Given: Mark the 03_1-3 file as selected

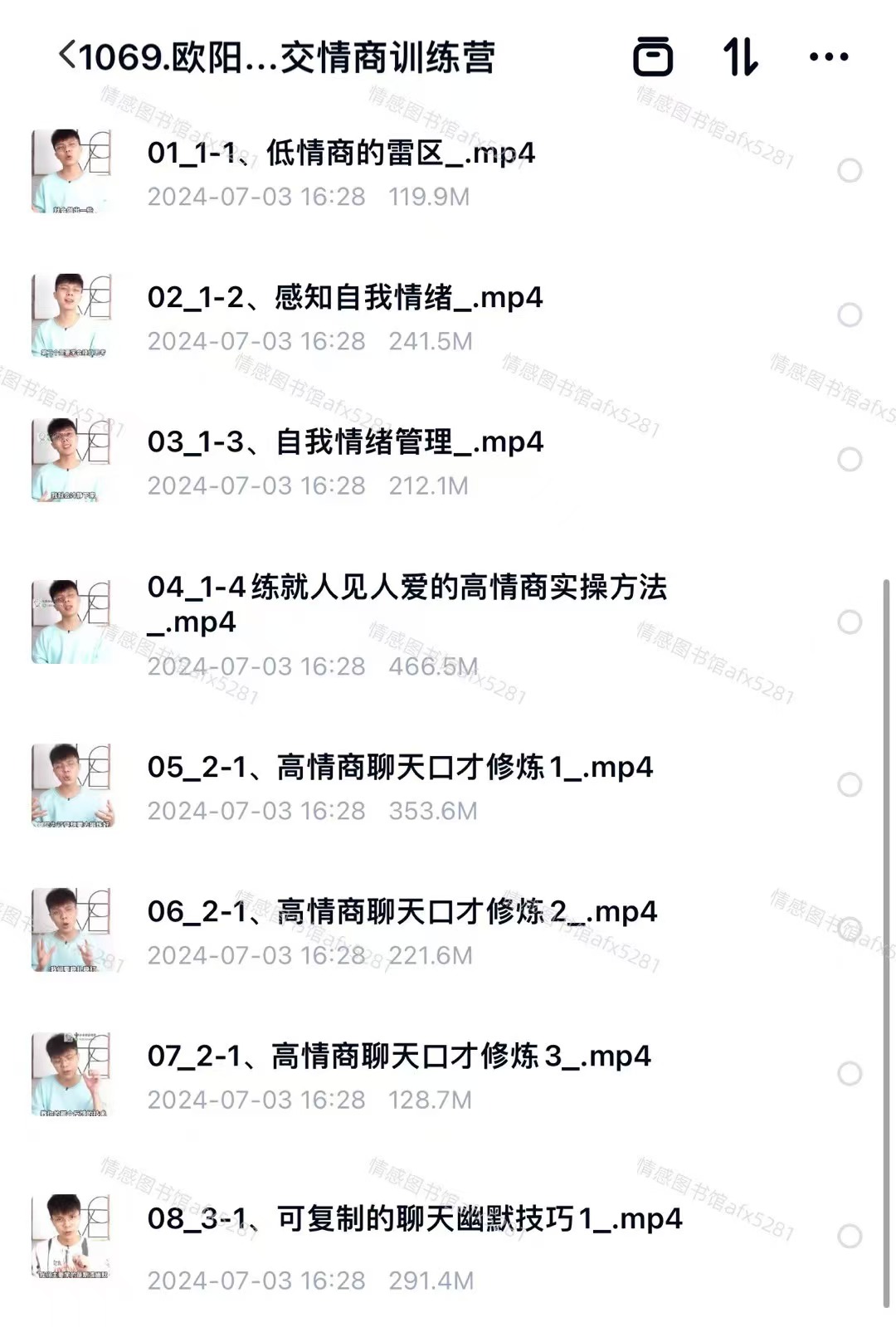Looking at the screenshot, I should [850, 460].
